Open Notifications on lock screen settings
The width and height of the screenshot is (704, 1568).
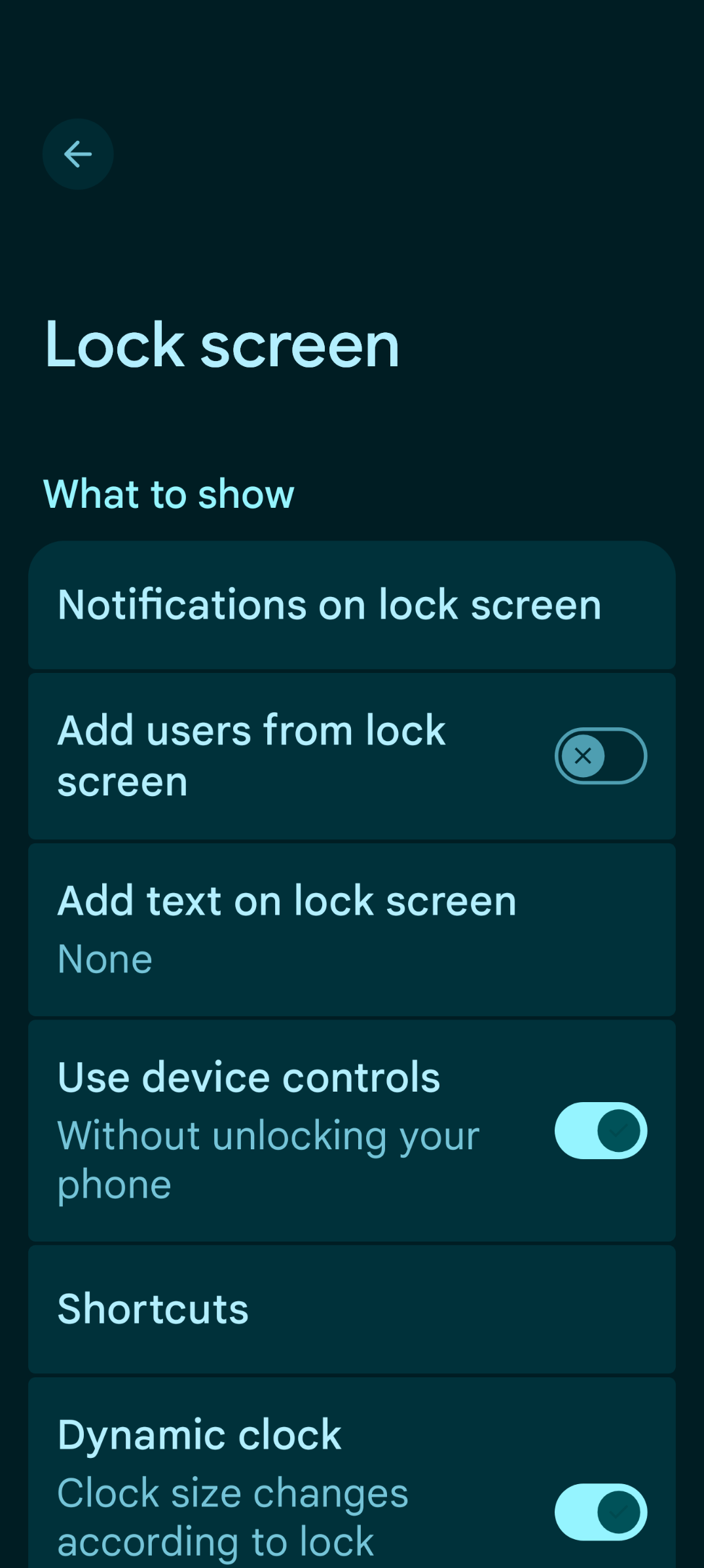[352, 605]
